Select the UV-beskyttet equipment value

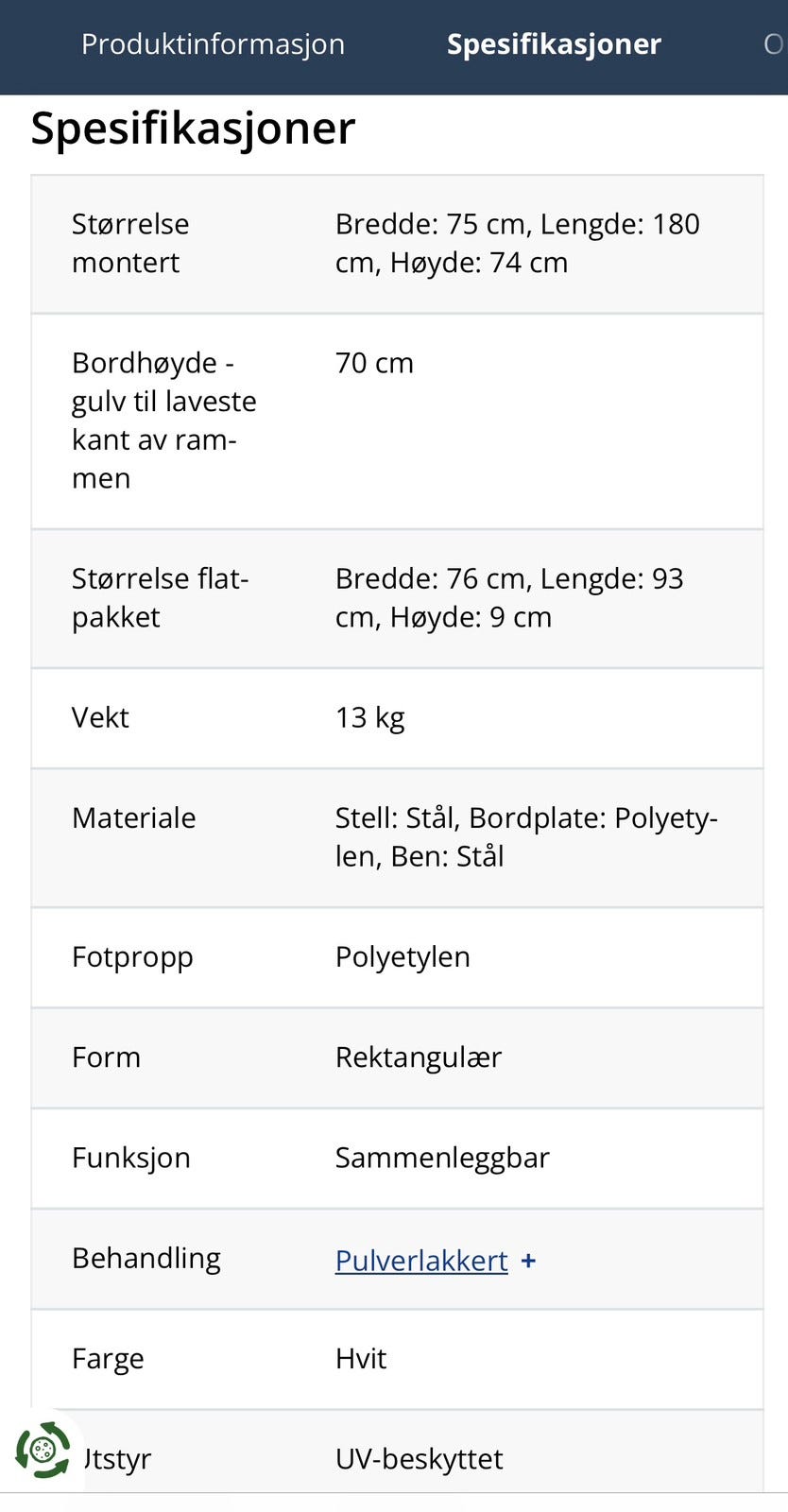coord(419,1458)
